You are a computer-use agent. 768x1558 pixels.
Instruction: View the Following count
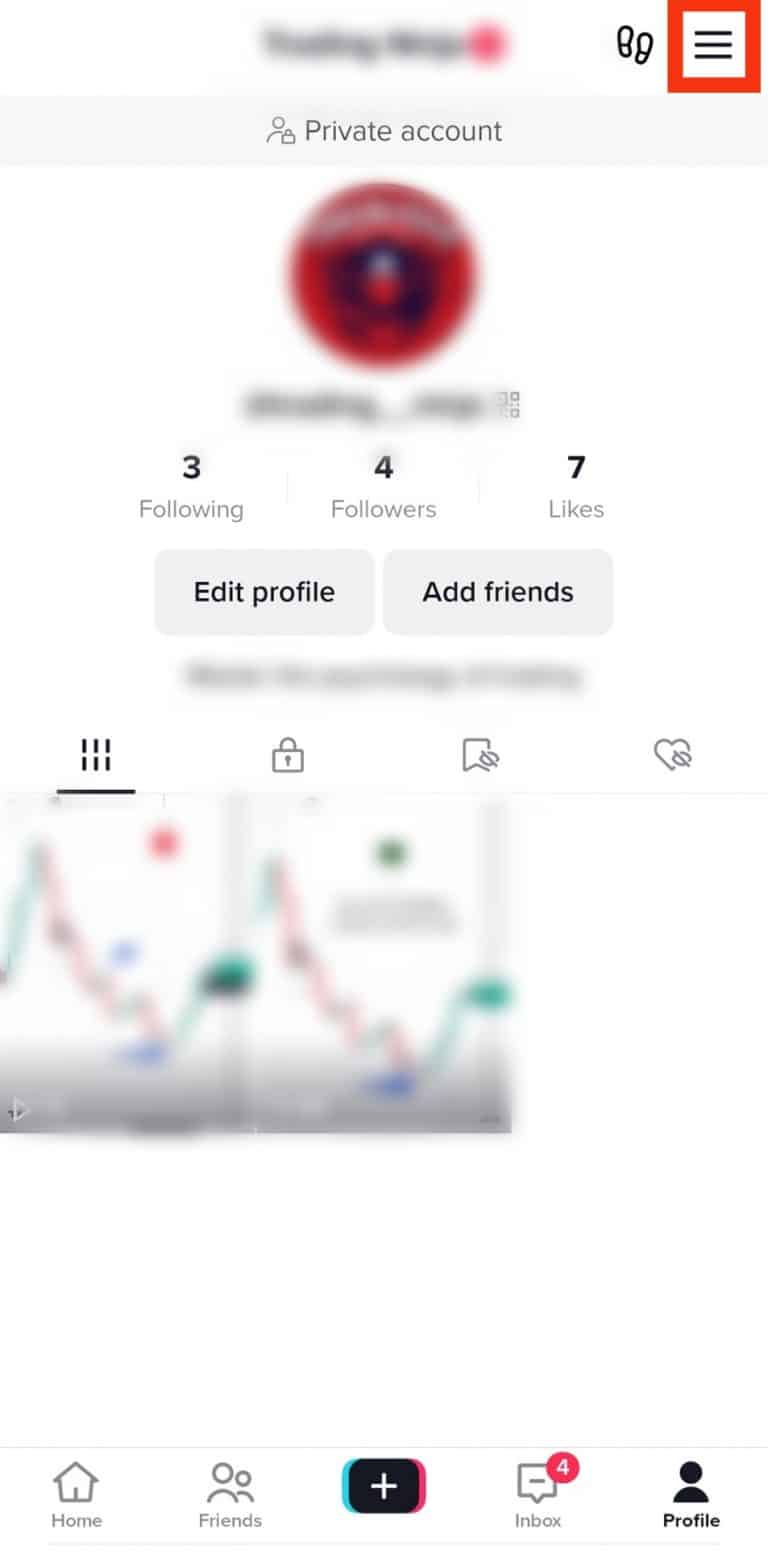(190, 485)
